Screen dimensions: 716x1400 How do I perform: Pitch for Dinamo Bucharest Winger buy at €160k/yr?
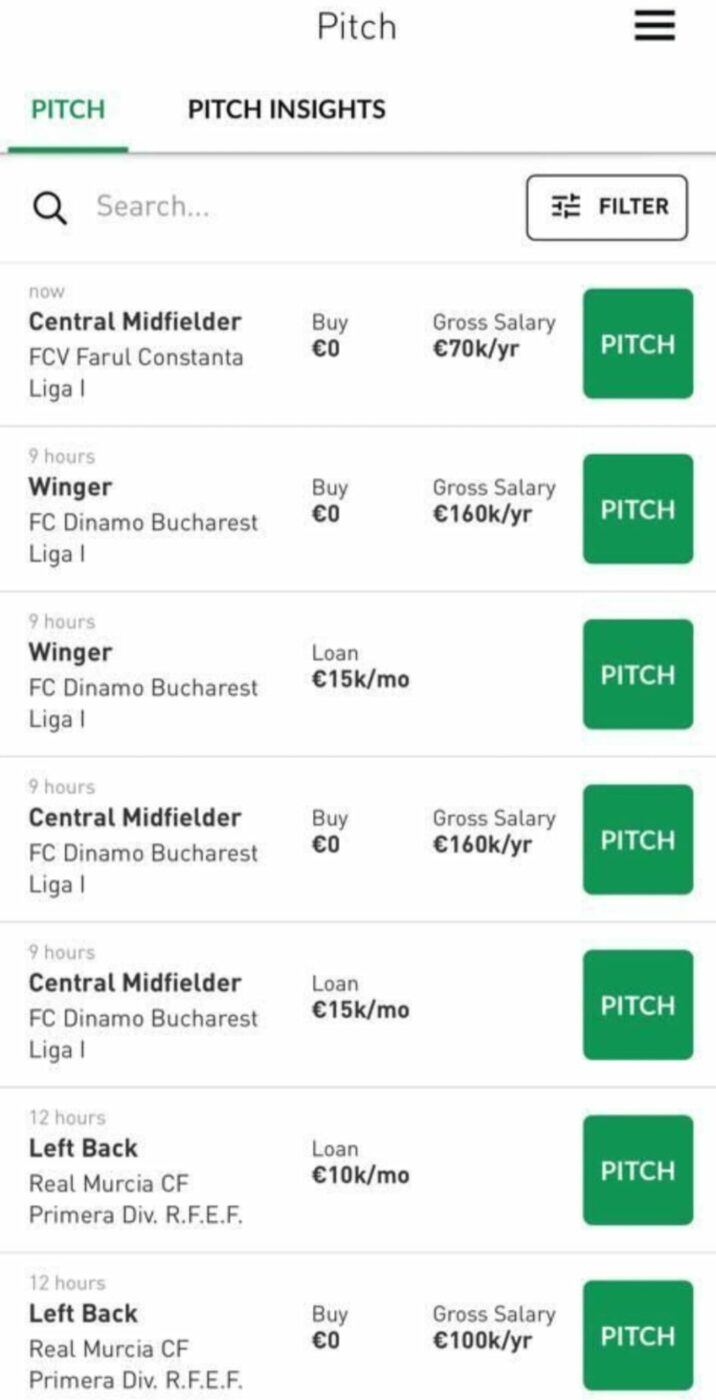[637, 509]
